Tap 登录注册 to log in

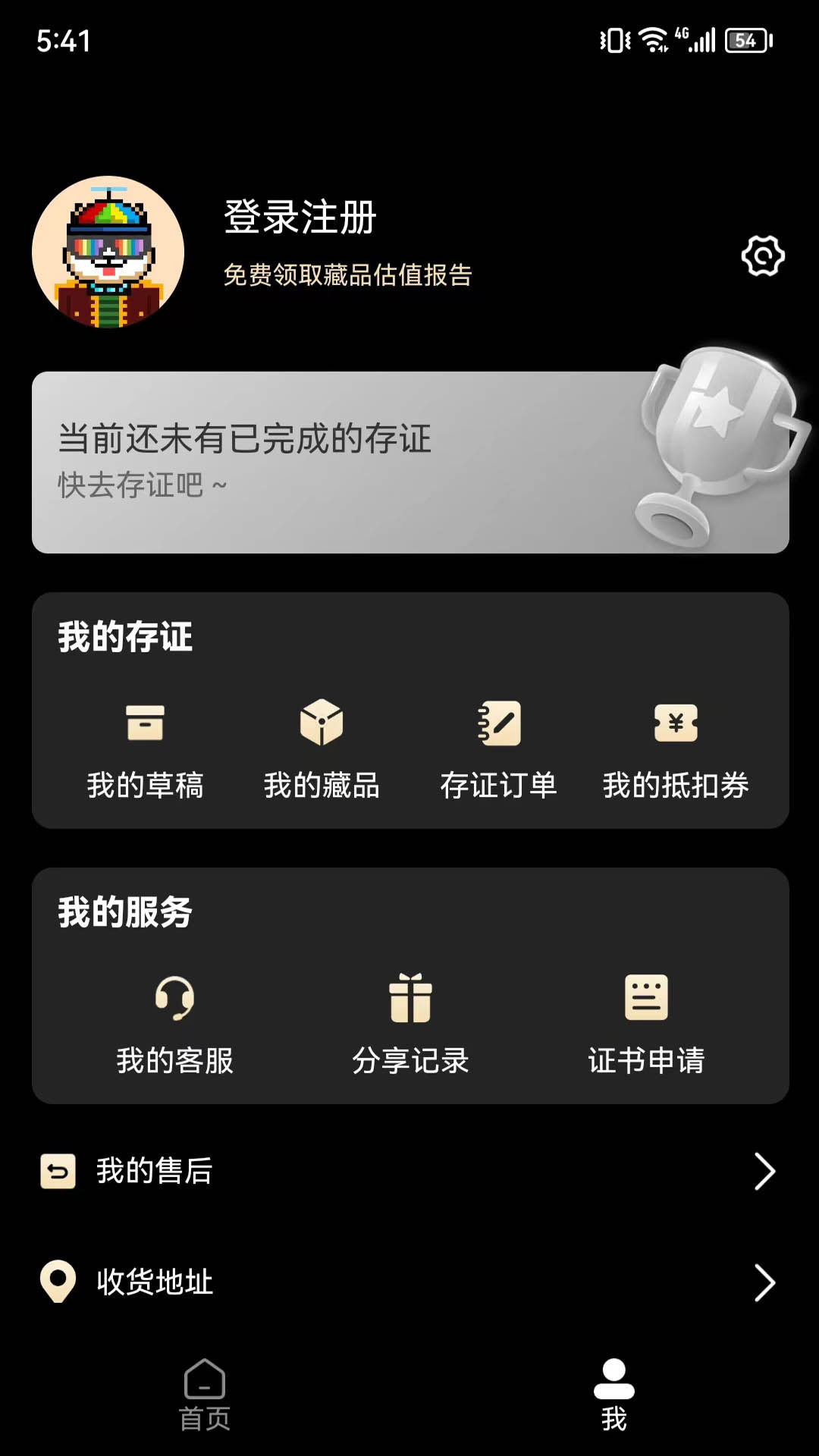coord(300,218)
